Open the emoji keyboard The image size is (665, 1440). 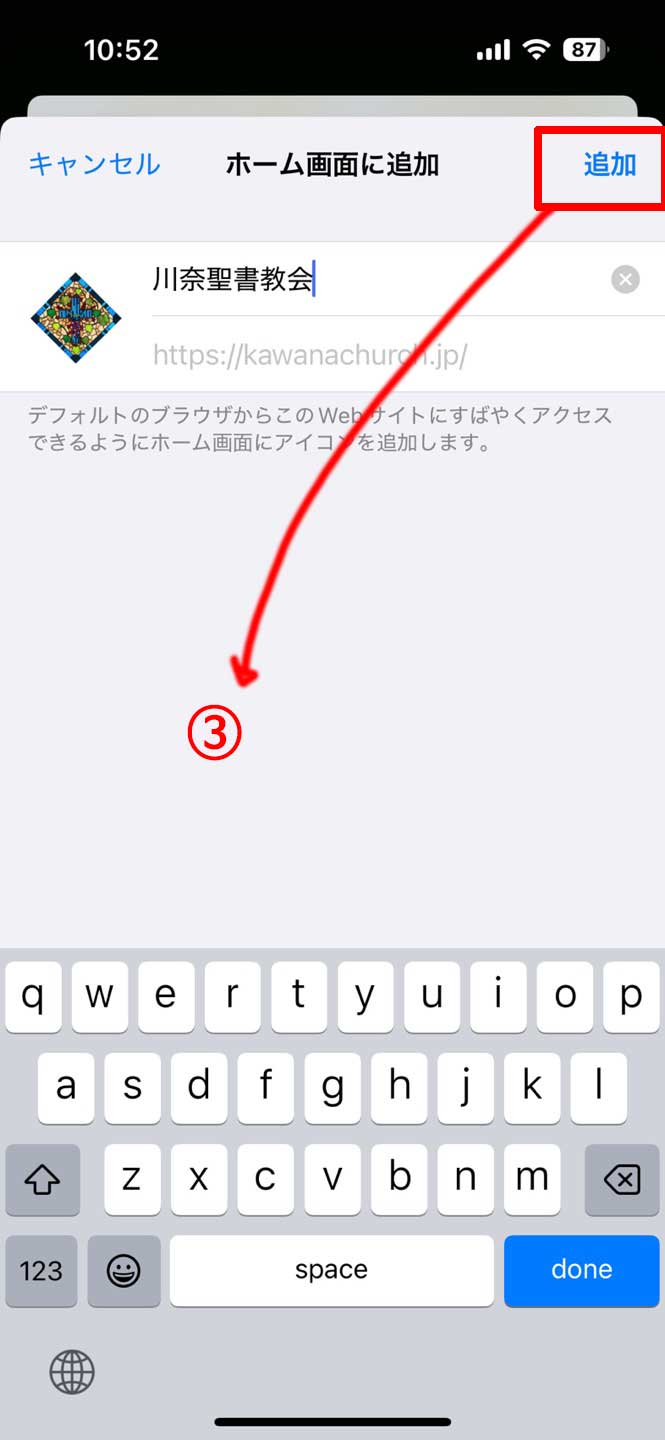124,1270
